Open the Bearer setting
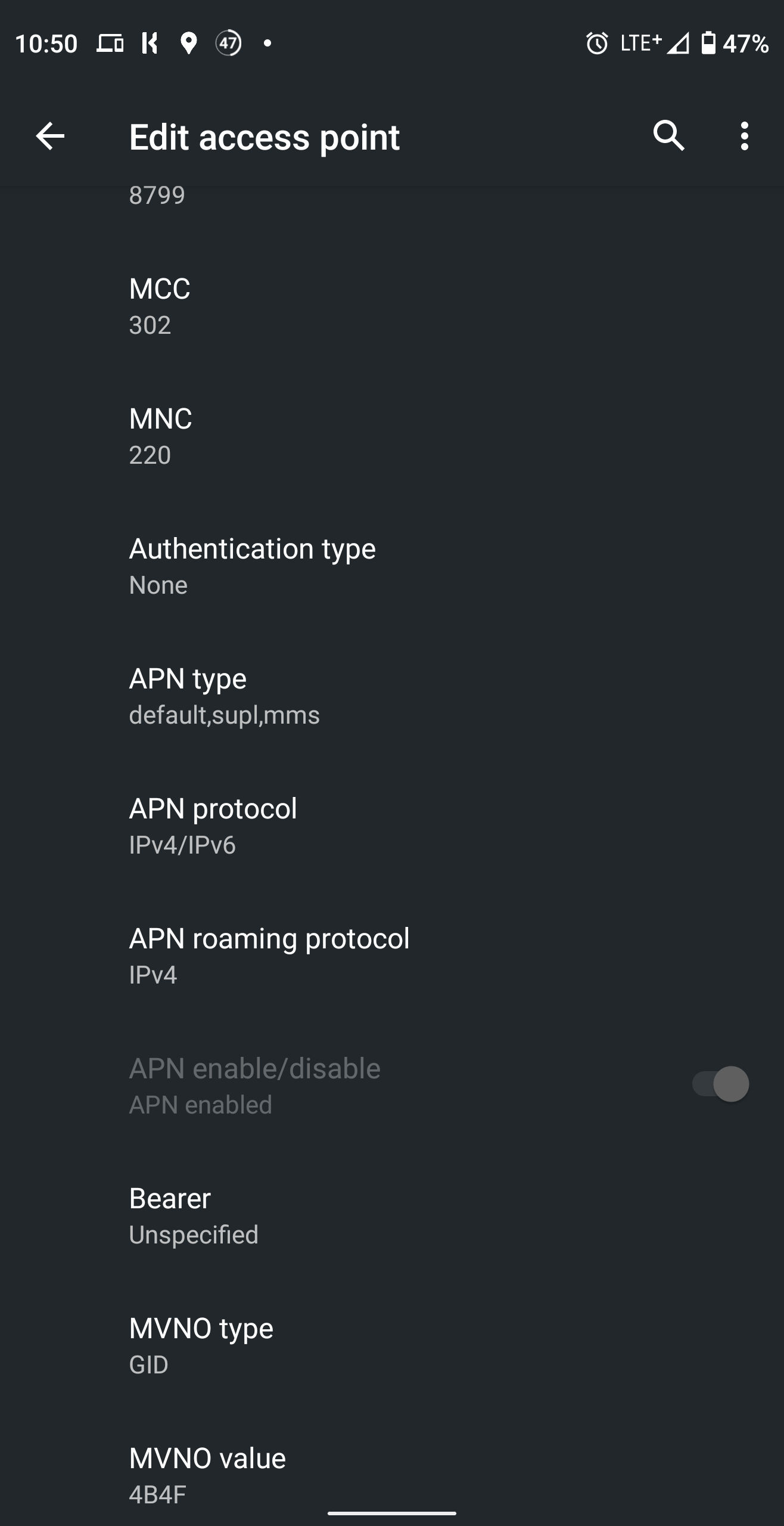Viewport: 784px width, 1526px height. pyautogui.click(x=392, y=1216)
